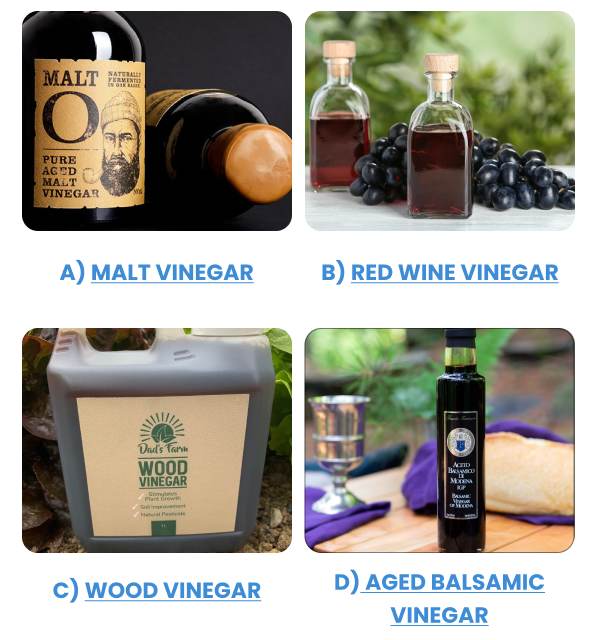Open the Red Wine Vinegar link

[454, 272]
